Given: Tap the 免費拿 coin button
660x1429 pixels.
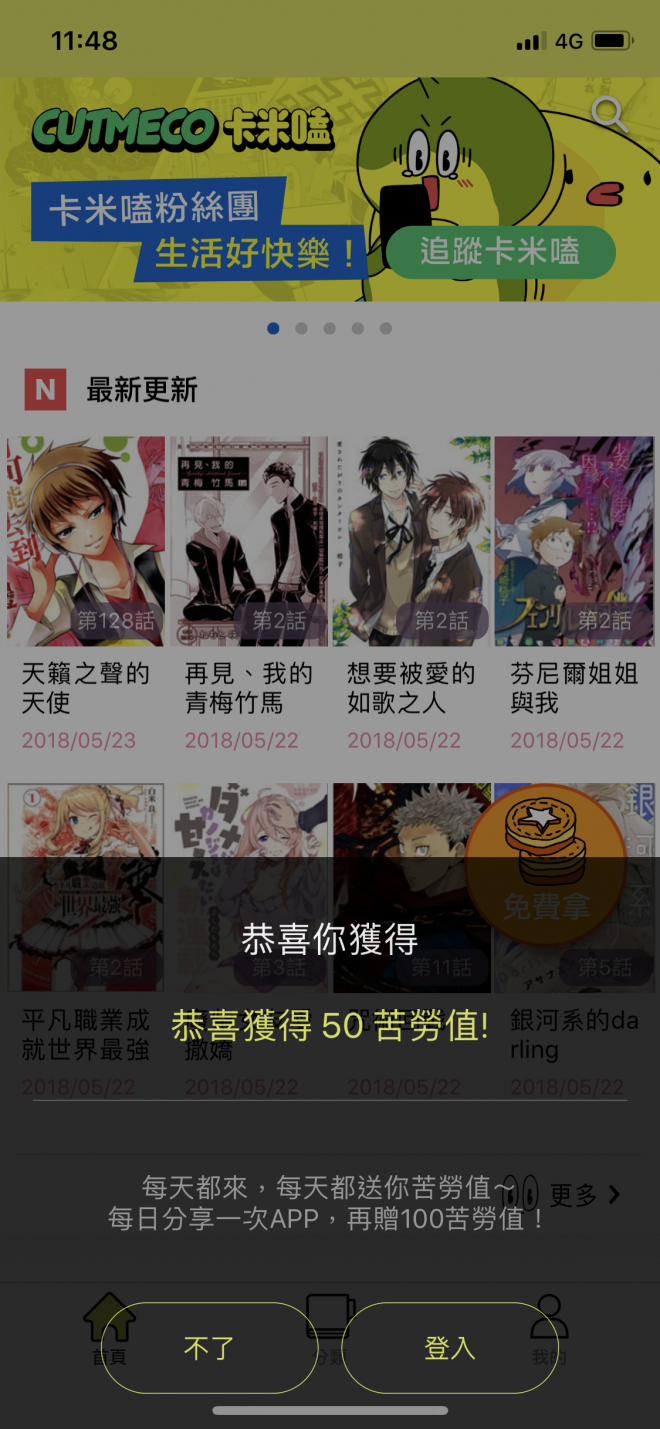Looking at the screenshot, I should (x=546, y=865).
